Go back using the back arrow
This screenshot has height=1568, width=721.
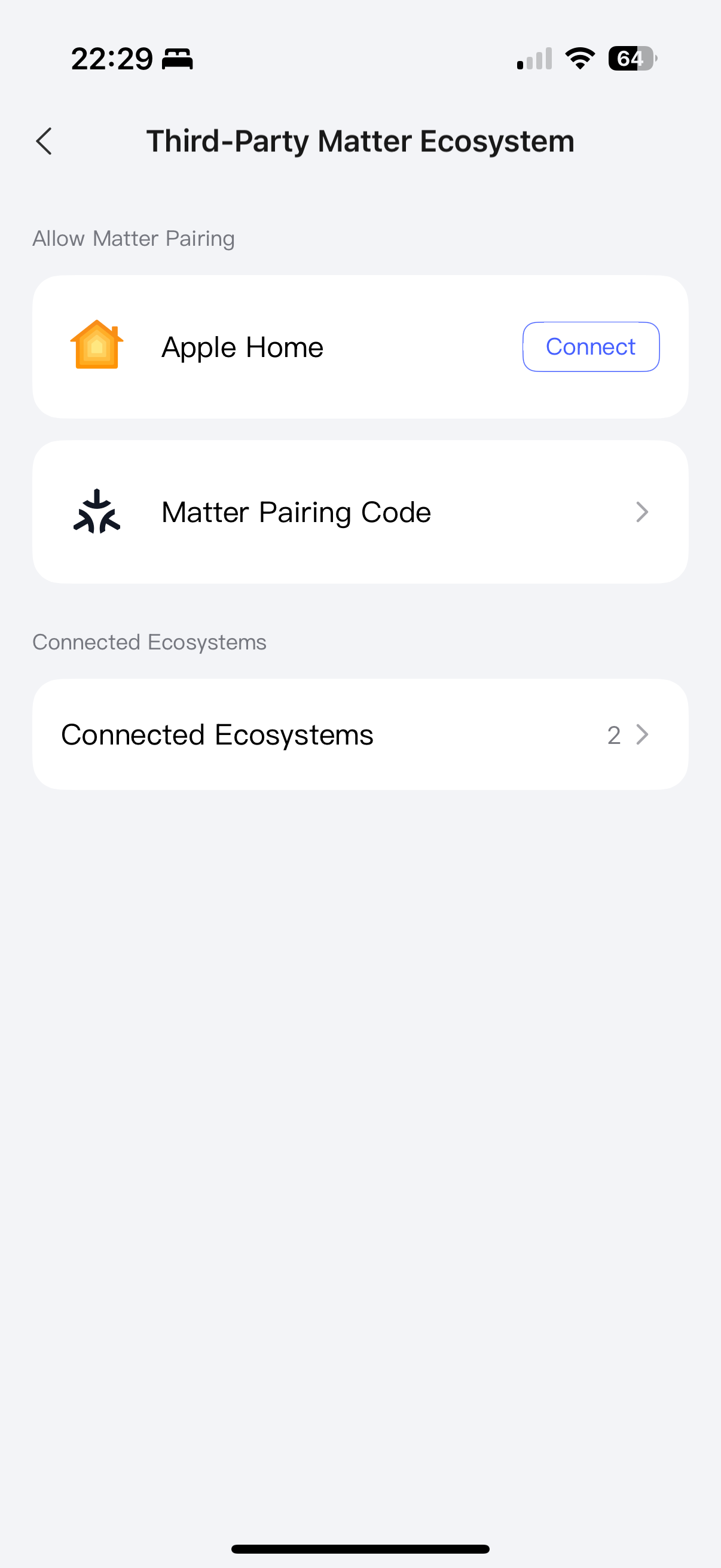pyautogui.click(x=44, y=141)
